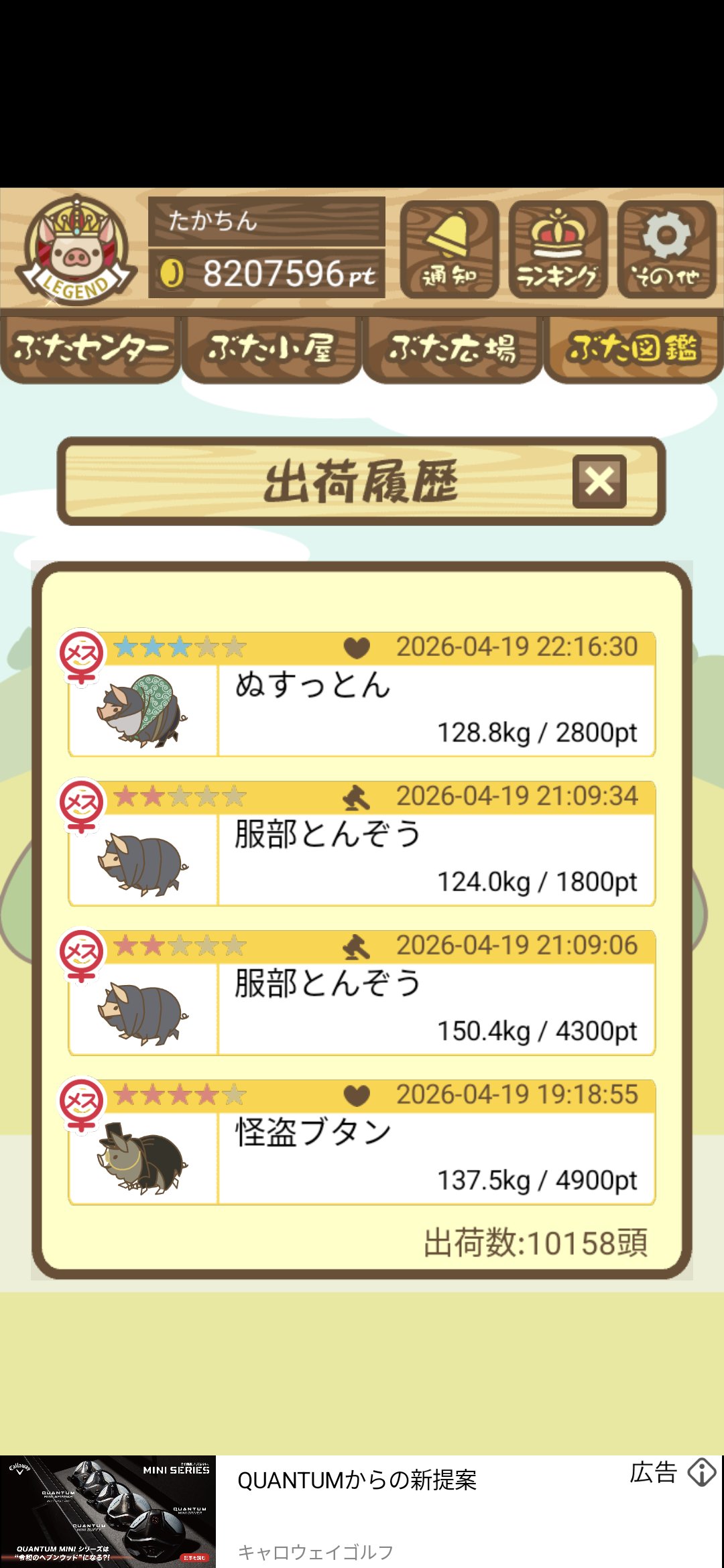Open the 服部とんぞう 150.4kg shipment entry
Image resolution: width=724 pixels, height=1568 pixels.
[362, 994]
